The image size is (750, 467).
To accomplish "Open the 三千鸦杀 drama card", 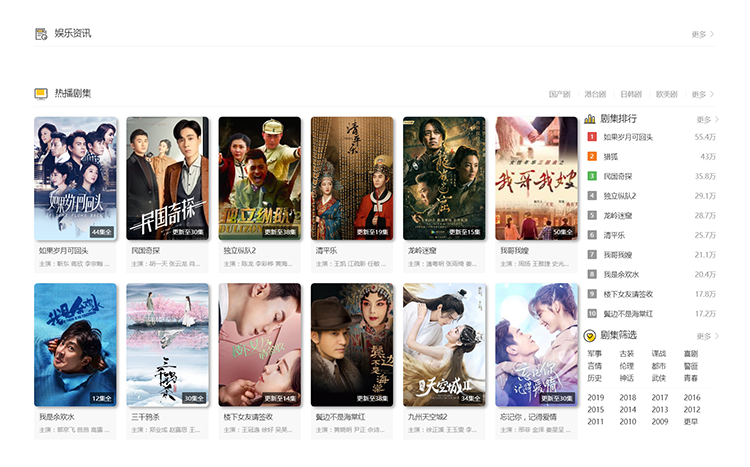I will tap(168, 344).
